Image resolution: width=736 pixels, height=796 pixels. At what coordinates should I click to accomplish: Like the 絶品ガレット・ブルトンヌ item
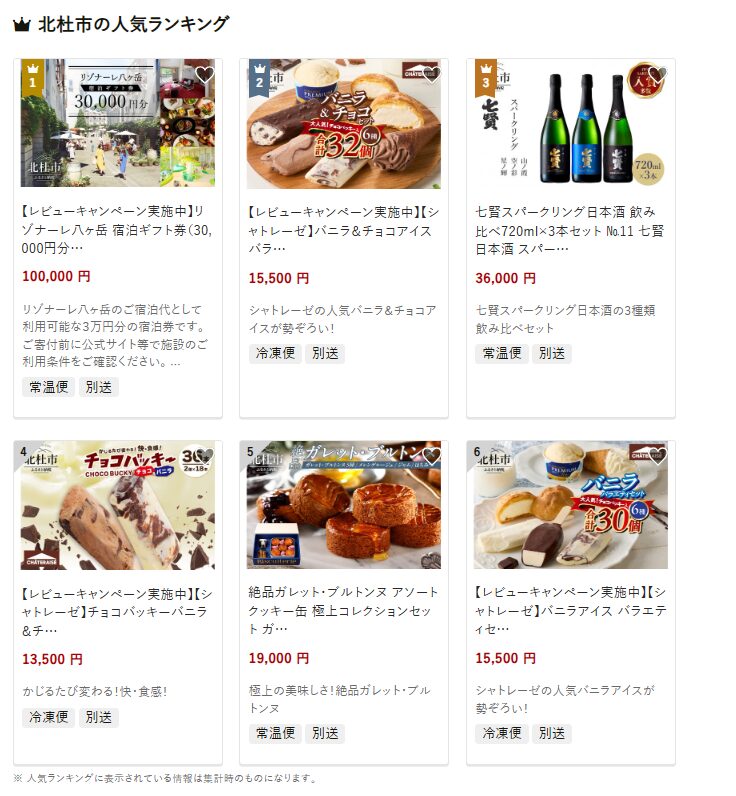click(x=431, y=457)
